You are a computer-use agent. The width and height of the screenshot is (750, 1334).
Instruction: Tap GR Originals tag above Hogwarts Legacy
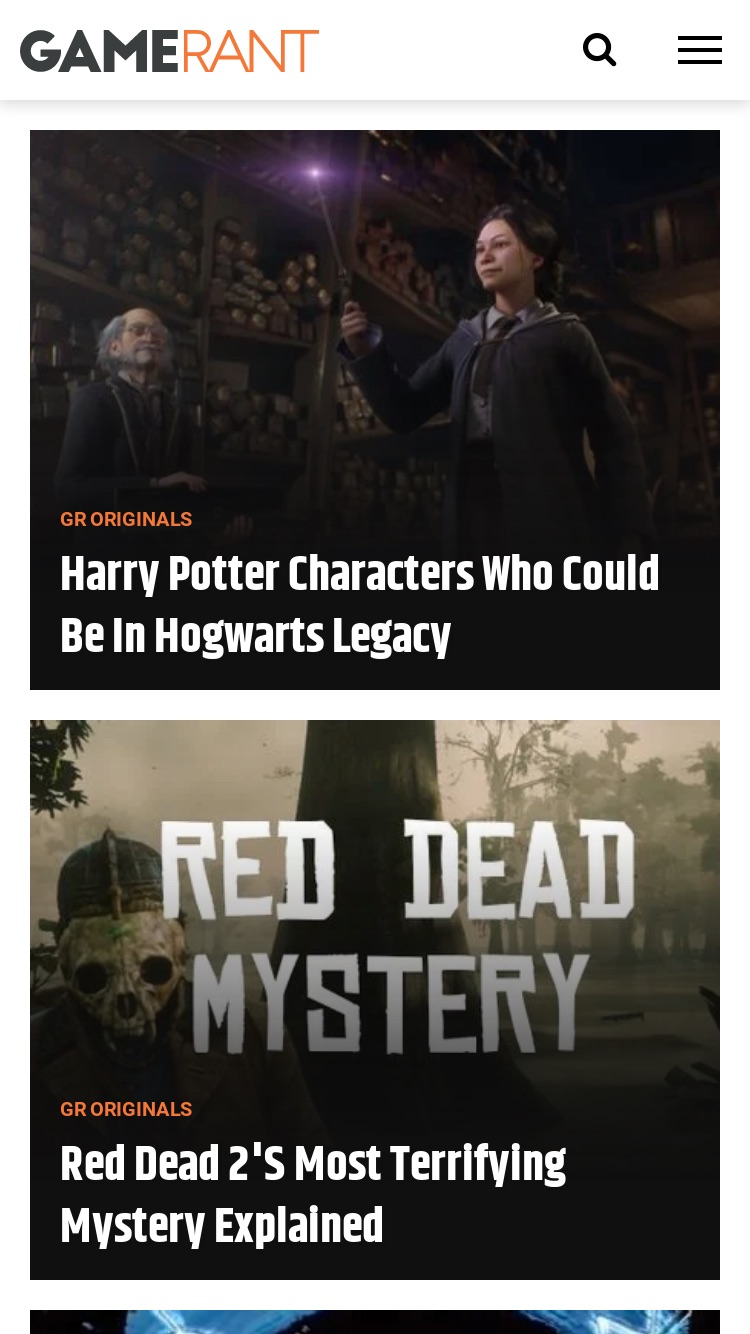pos(126,519)
